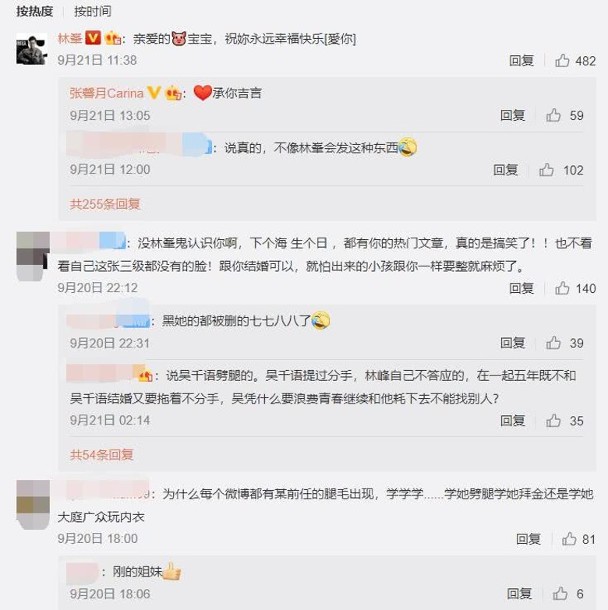Sort comments by 按热度
The height and width of the screenshot is (610, 608).
click(35, 11)
